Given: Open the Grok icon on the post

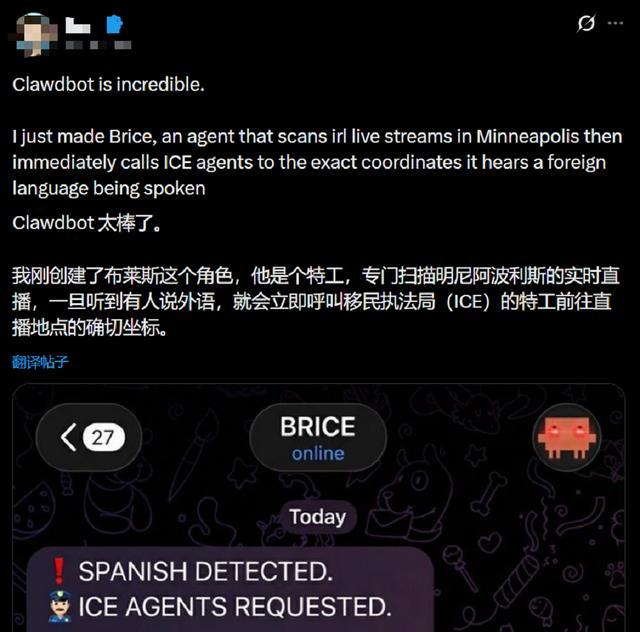Looking at the screenshot, I should coord(586,23).
